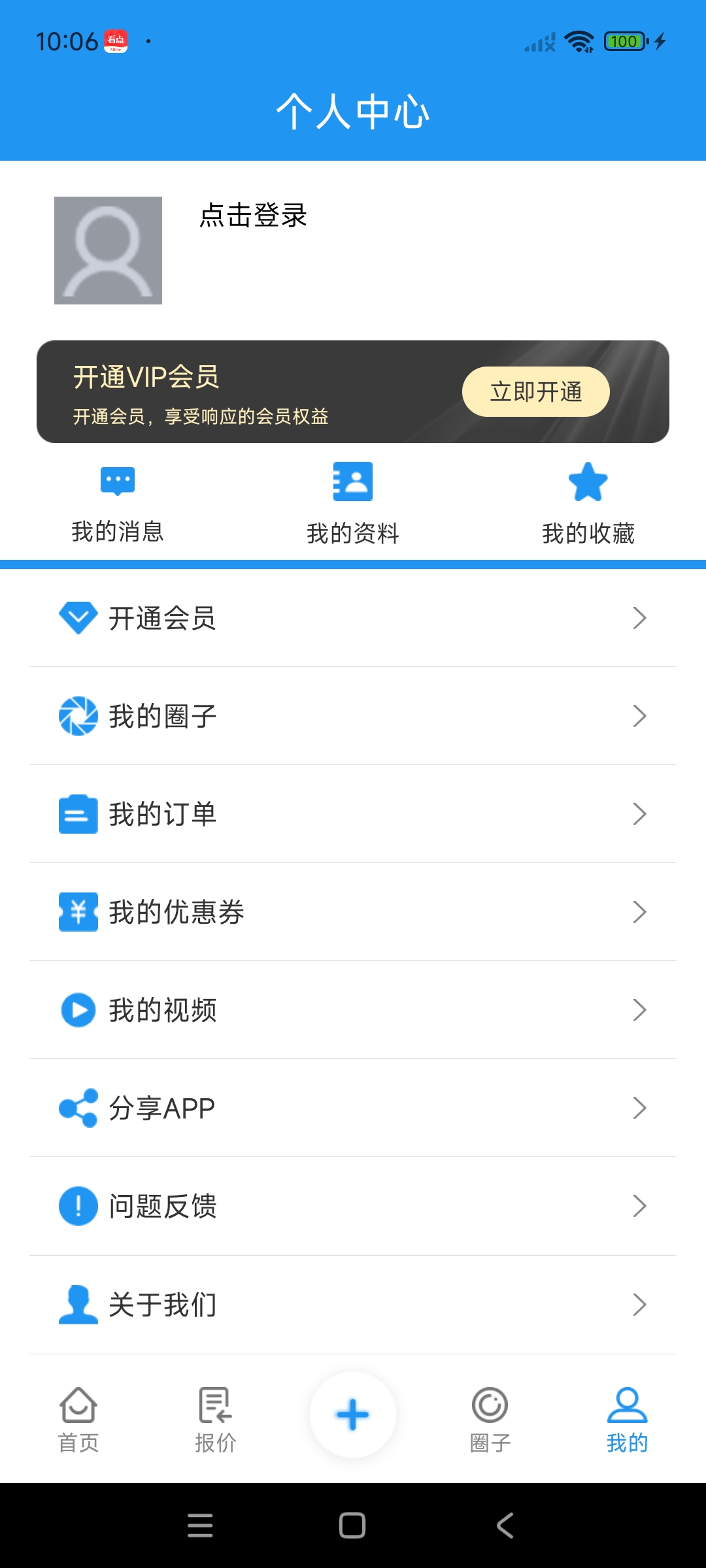The height and width of the screenshot is (1568, 706).
Task: View 我的订单 orders
Action: 353,814
